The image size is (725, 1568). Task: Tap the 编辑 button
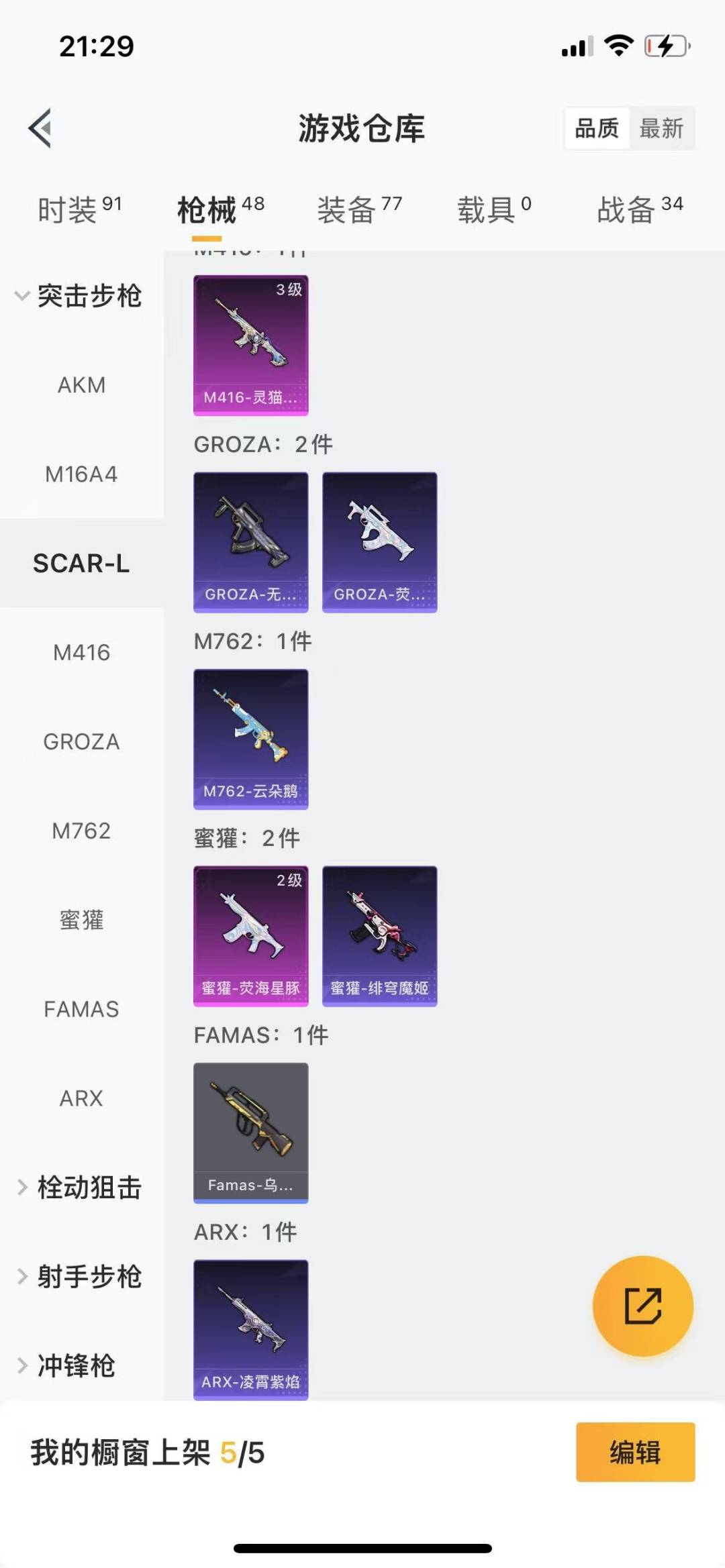(635, 1452)
